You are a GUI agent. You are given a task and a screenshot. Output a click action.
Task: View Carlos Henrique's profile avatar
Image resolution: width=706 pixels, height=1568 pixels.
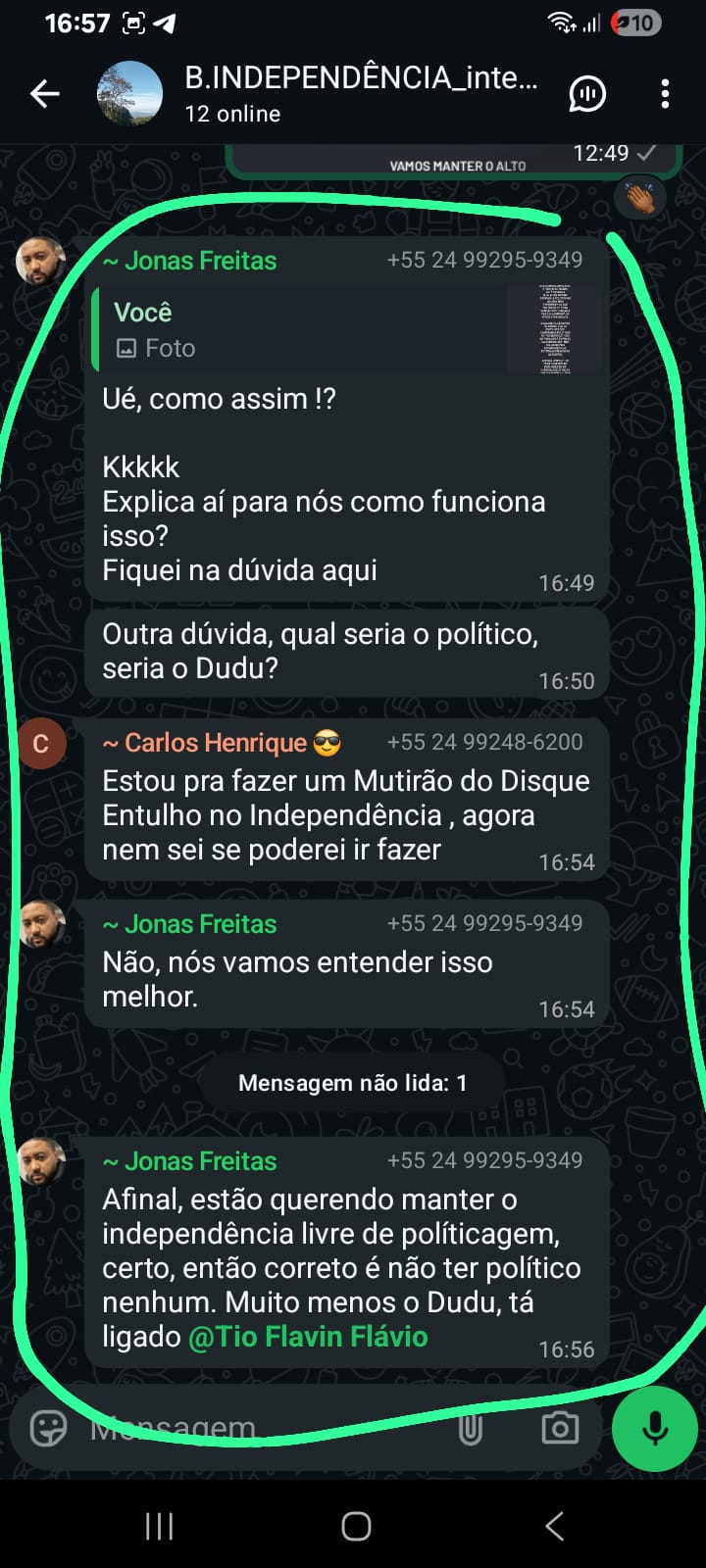click(40, 744)
